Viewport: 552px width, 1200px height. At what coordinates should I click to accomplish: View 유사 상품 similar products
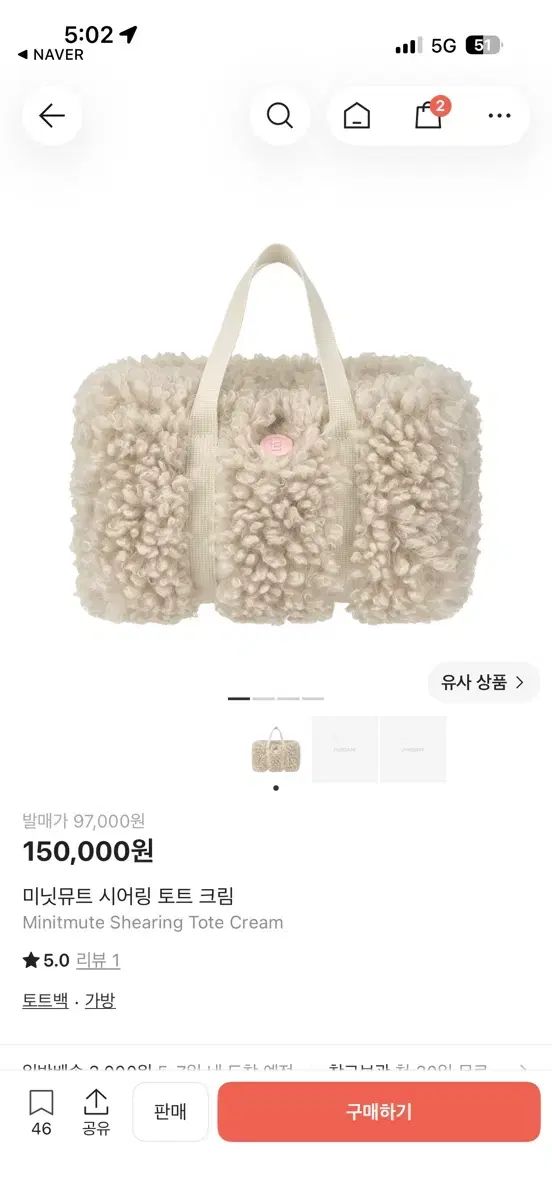pyautogui.click(x=484, y=683)
